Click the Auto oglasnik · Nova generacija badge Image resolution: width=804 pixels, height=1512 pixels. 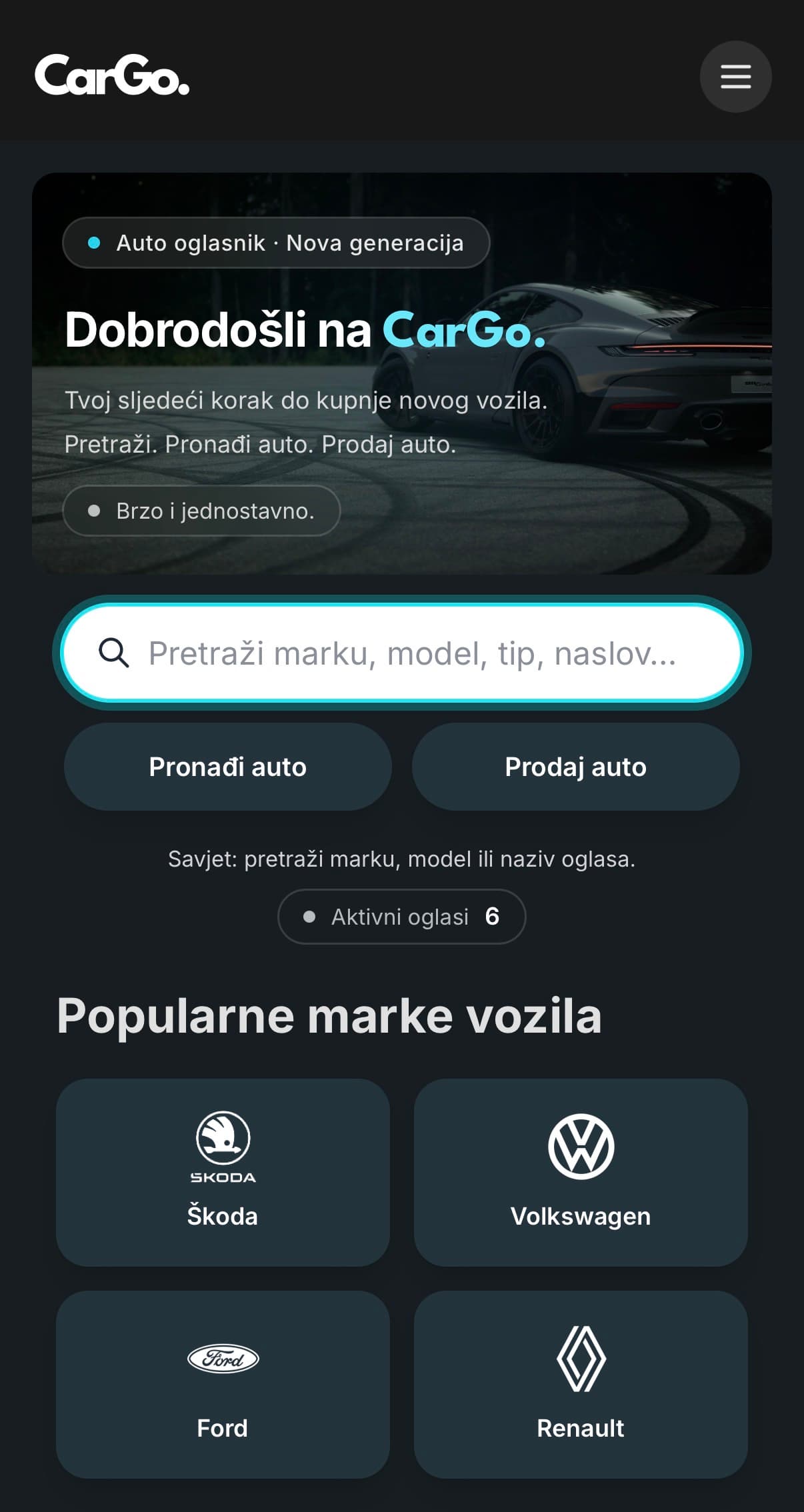click(275, 243)
